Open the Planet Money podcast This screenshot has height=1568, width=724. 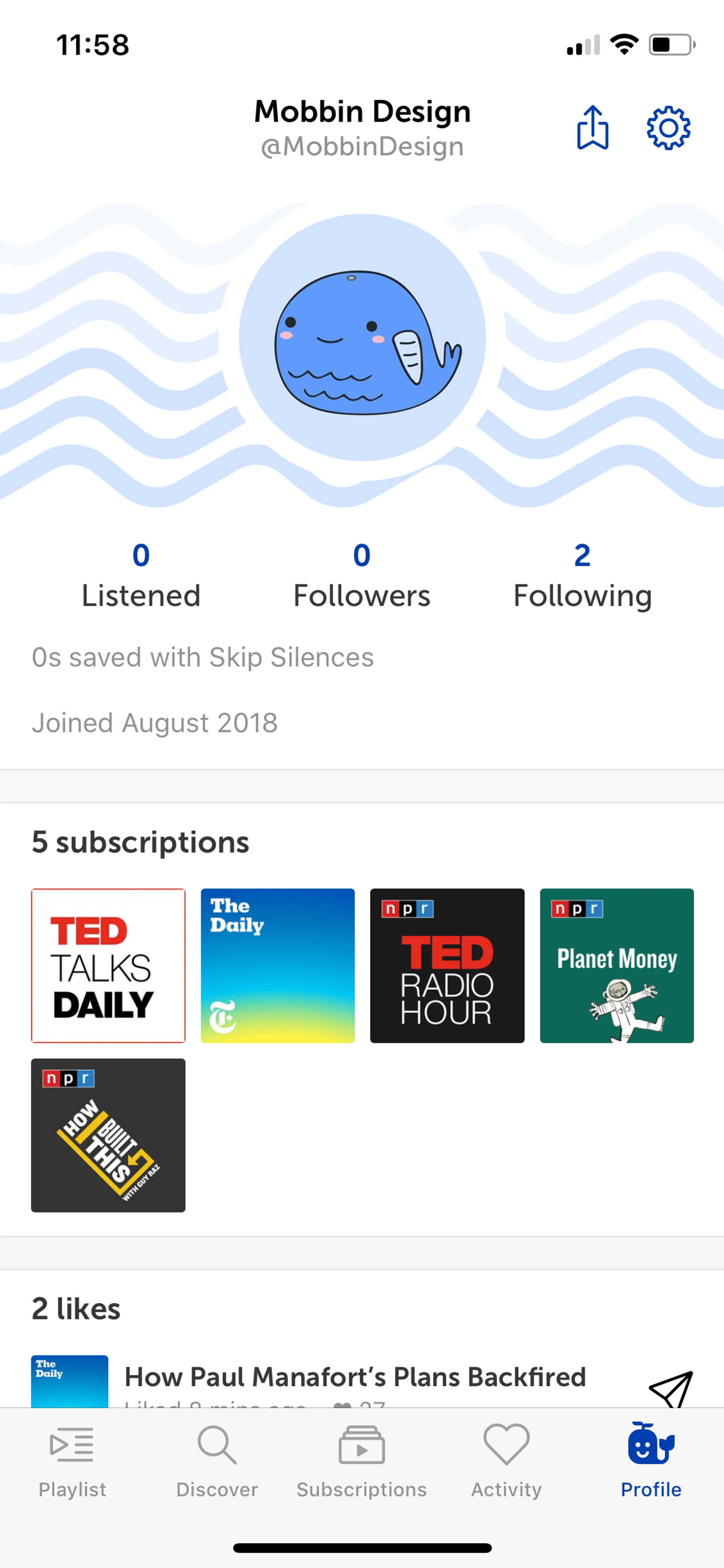point(616,965)
